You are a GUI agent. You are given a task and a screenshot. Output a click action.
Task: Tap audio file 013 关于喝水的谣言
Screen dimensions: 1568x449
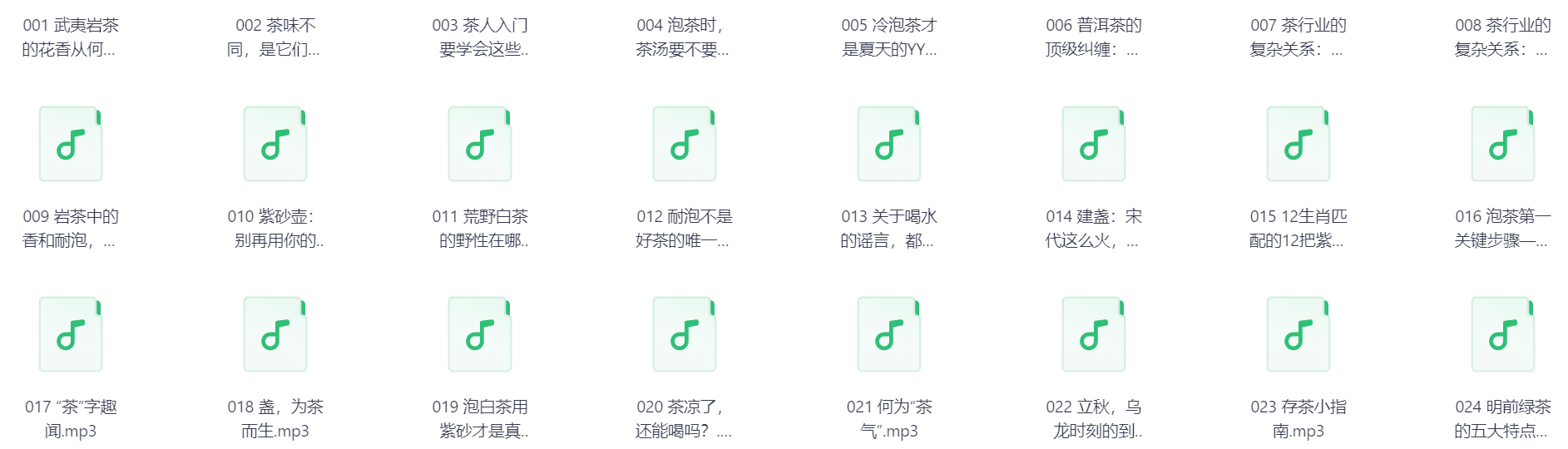(x=889, y=144)
